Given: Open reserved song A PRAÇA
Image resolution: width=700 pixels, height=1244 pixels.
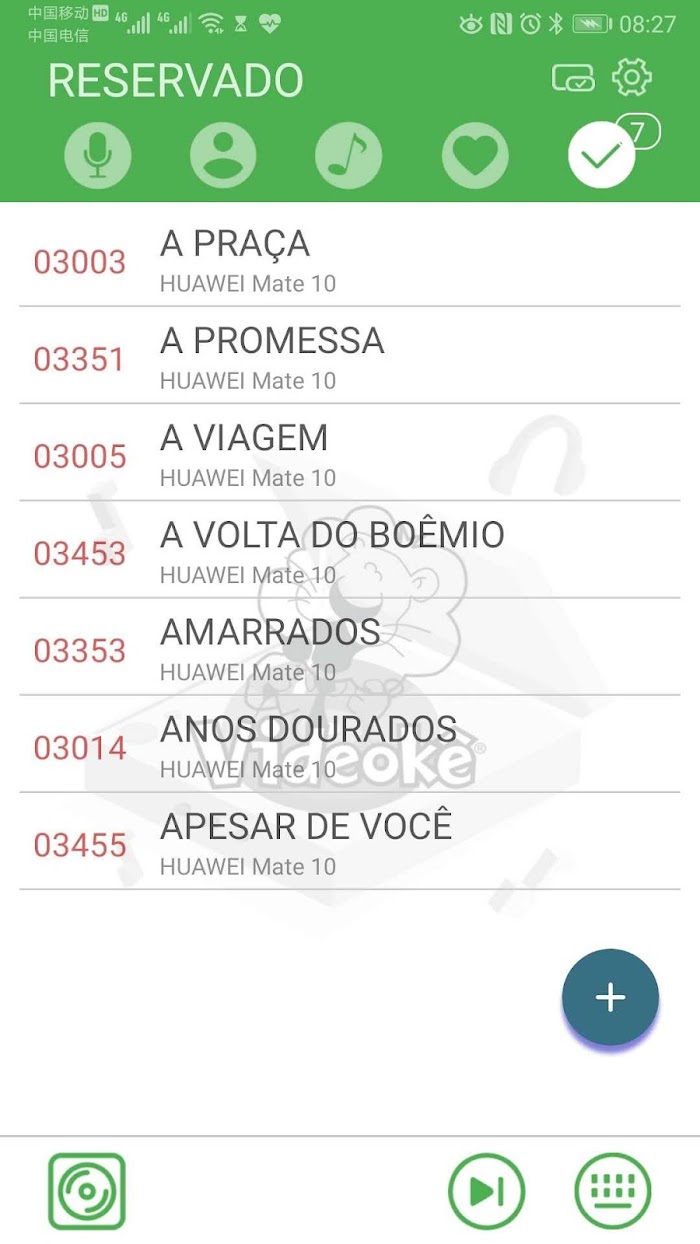Looking at the screenshot, I should [x=350, y=259].
